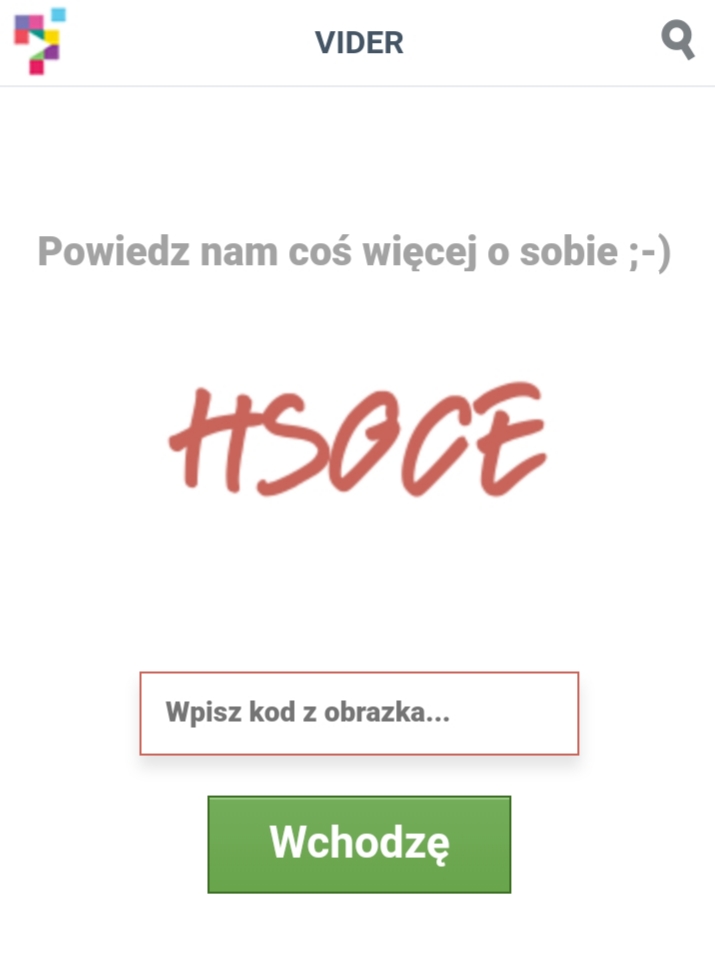Tap the Vider logo to go home
Screen dimensions: 715x954
coord(39,41)
